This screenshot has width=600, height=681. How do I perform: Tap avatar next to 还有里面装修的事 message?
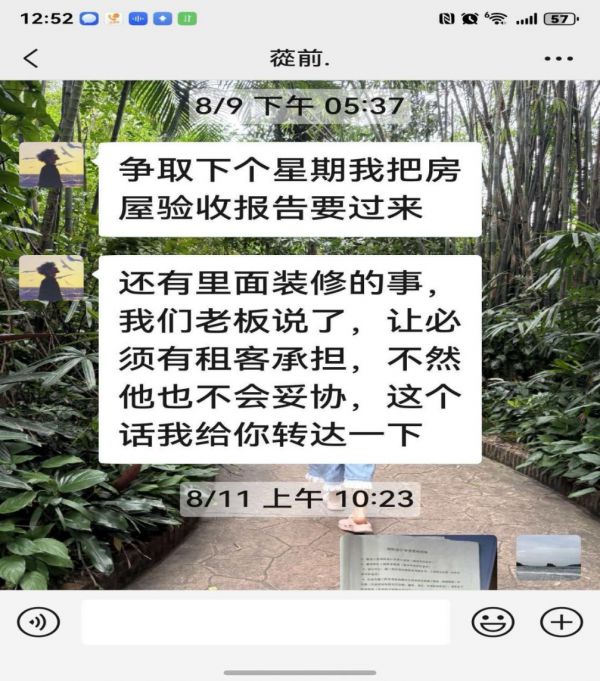(52, 279)
